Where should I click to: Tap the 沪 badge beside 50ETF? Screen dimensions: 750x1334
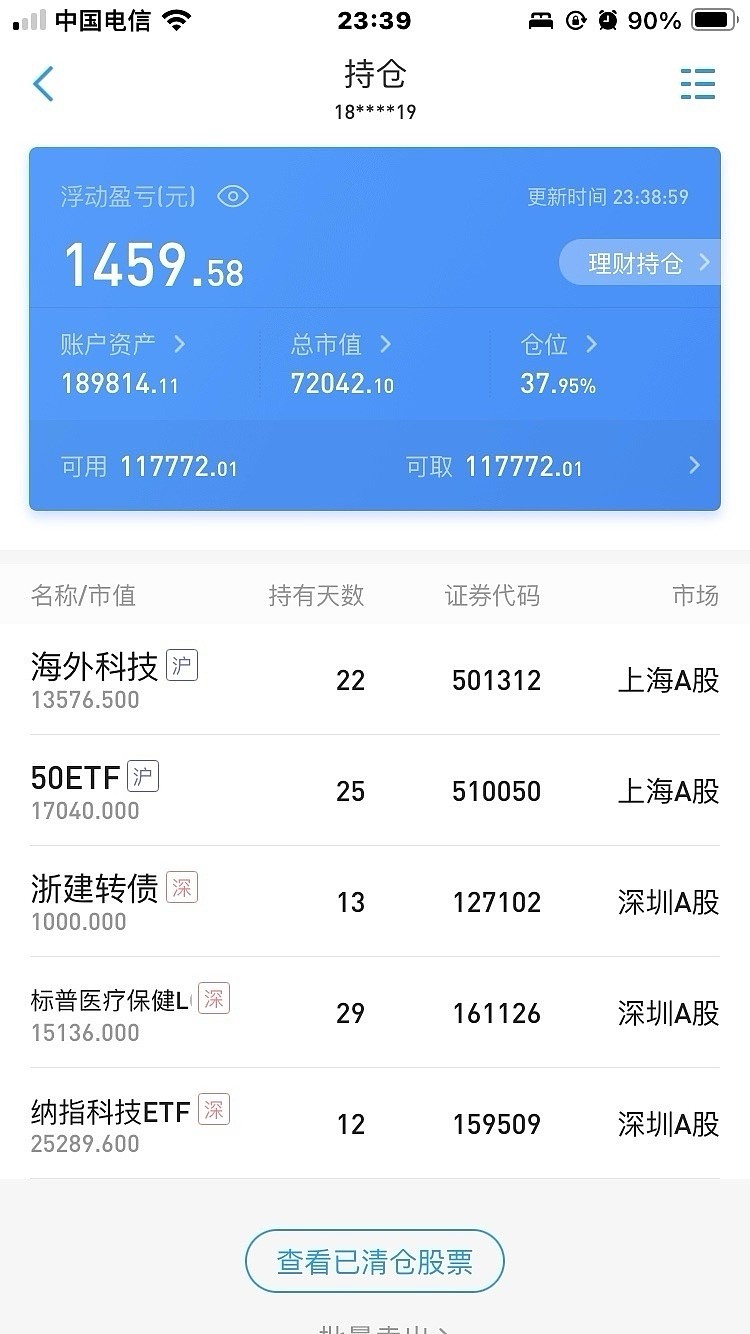pos(143,776)
